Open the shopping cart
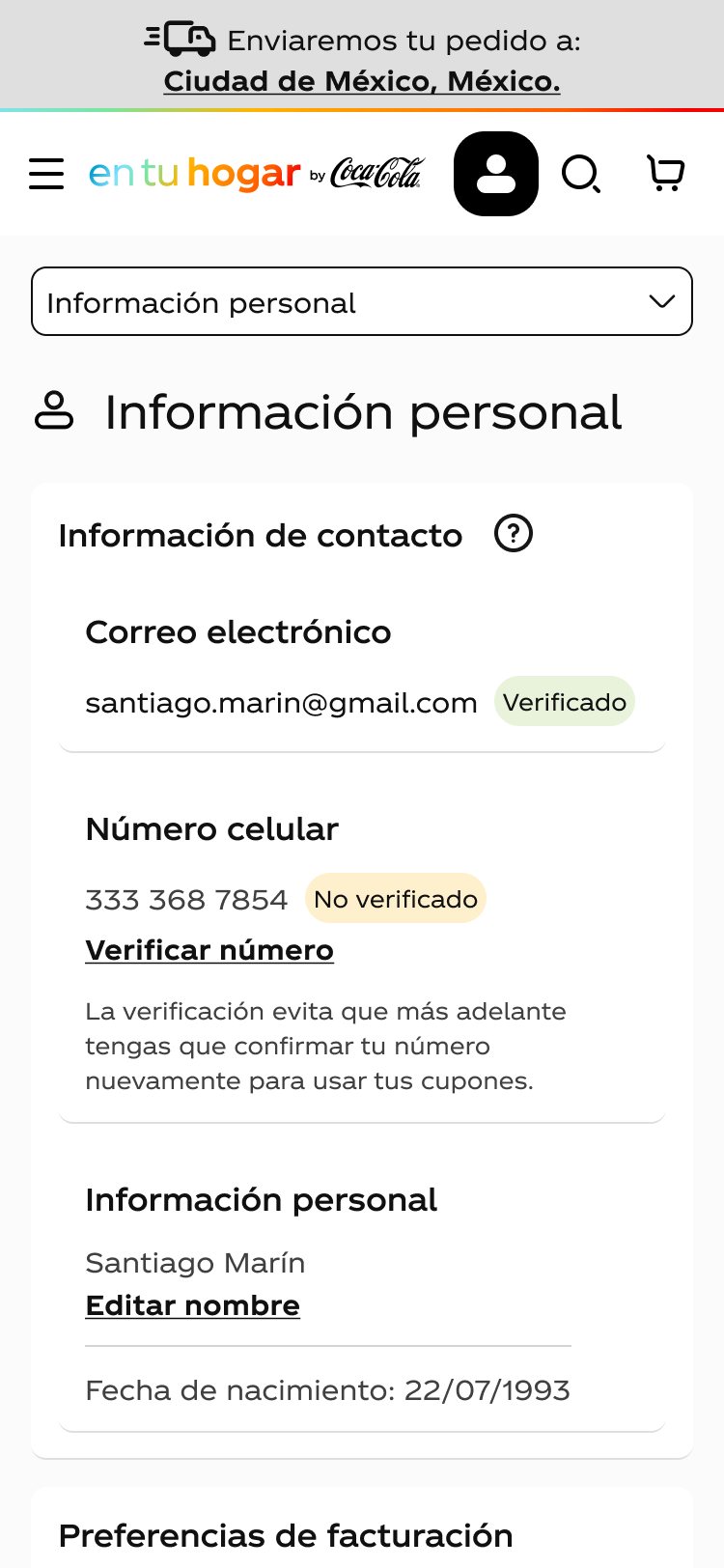This screenshot has height=1568, width=724. pos(665,174)
